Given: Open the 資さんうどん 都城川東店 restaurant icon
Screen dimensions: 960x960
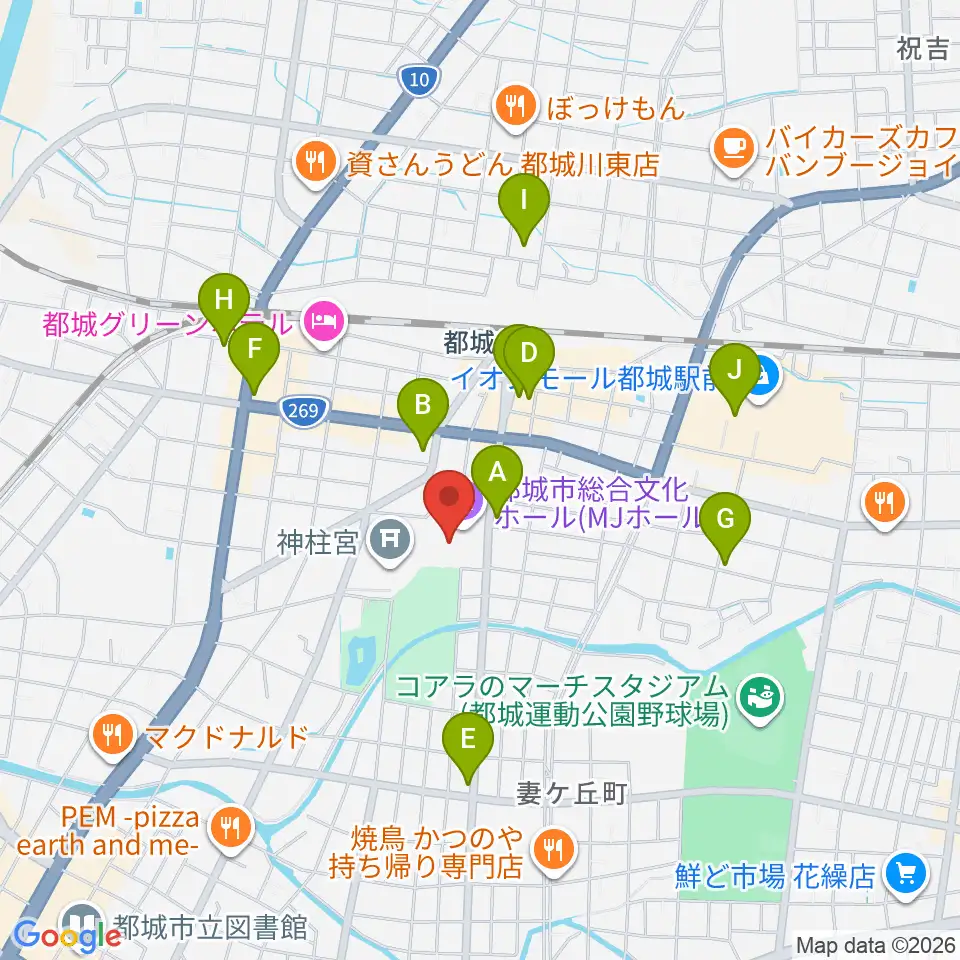Looking at the screenshot, I should (x=315, y=162).
